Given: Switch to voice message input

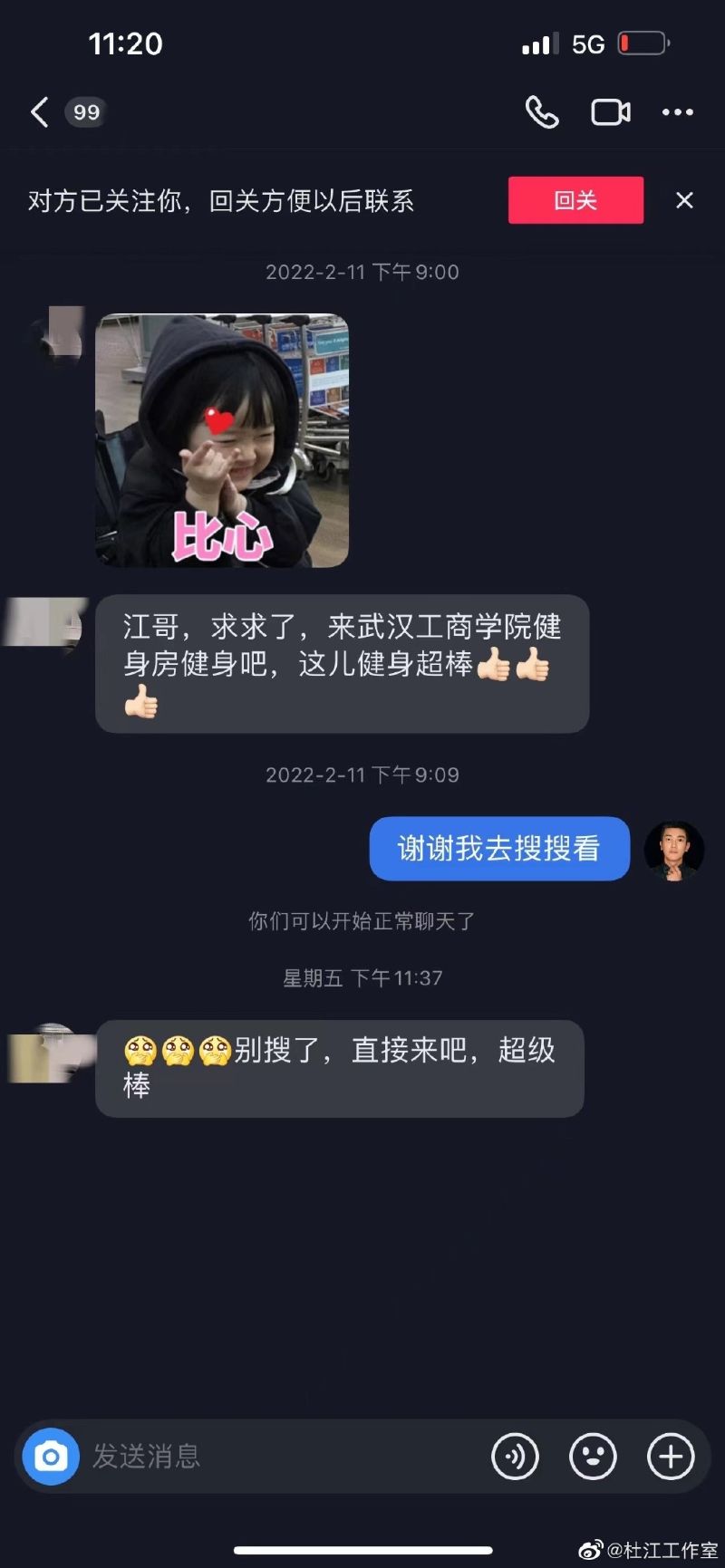Looking at the screenshot, I should pos(515,1456).
